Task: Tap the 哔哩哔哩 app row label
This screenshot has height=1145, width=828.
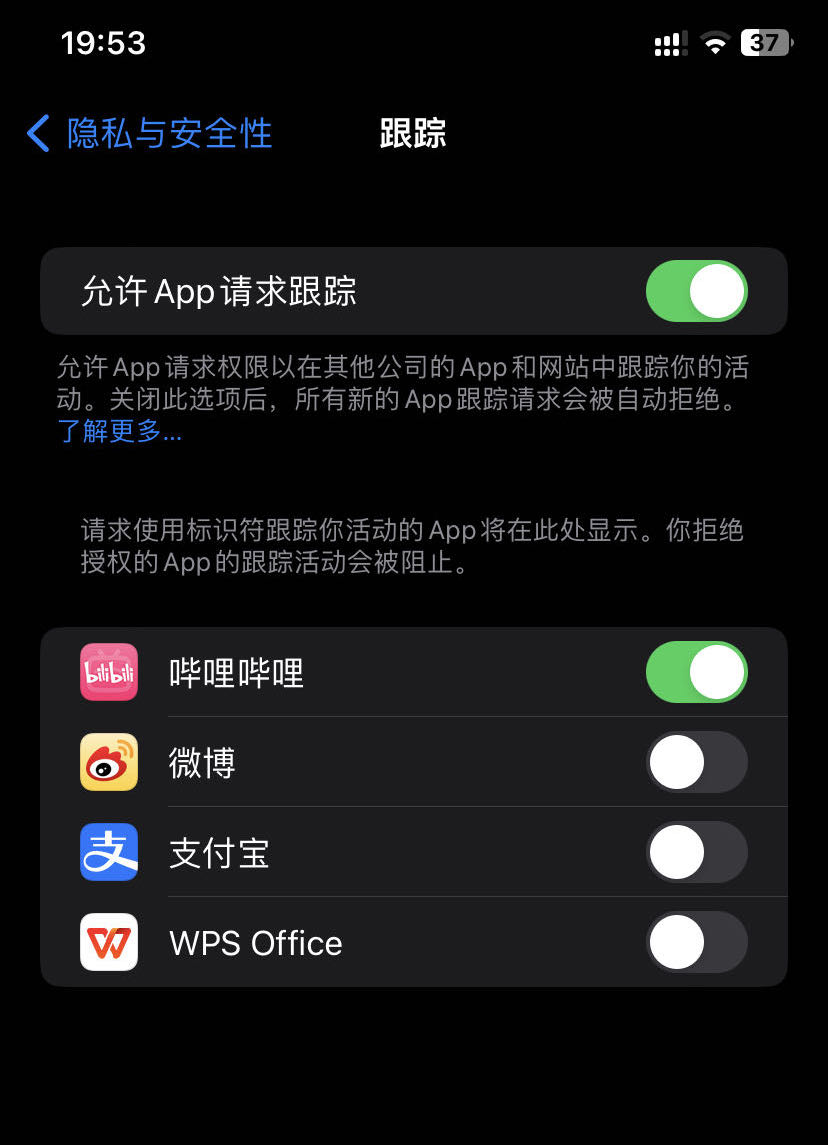Action: coord(238,672)
